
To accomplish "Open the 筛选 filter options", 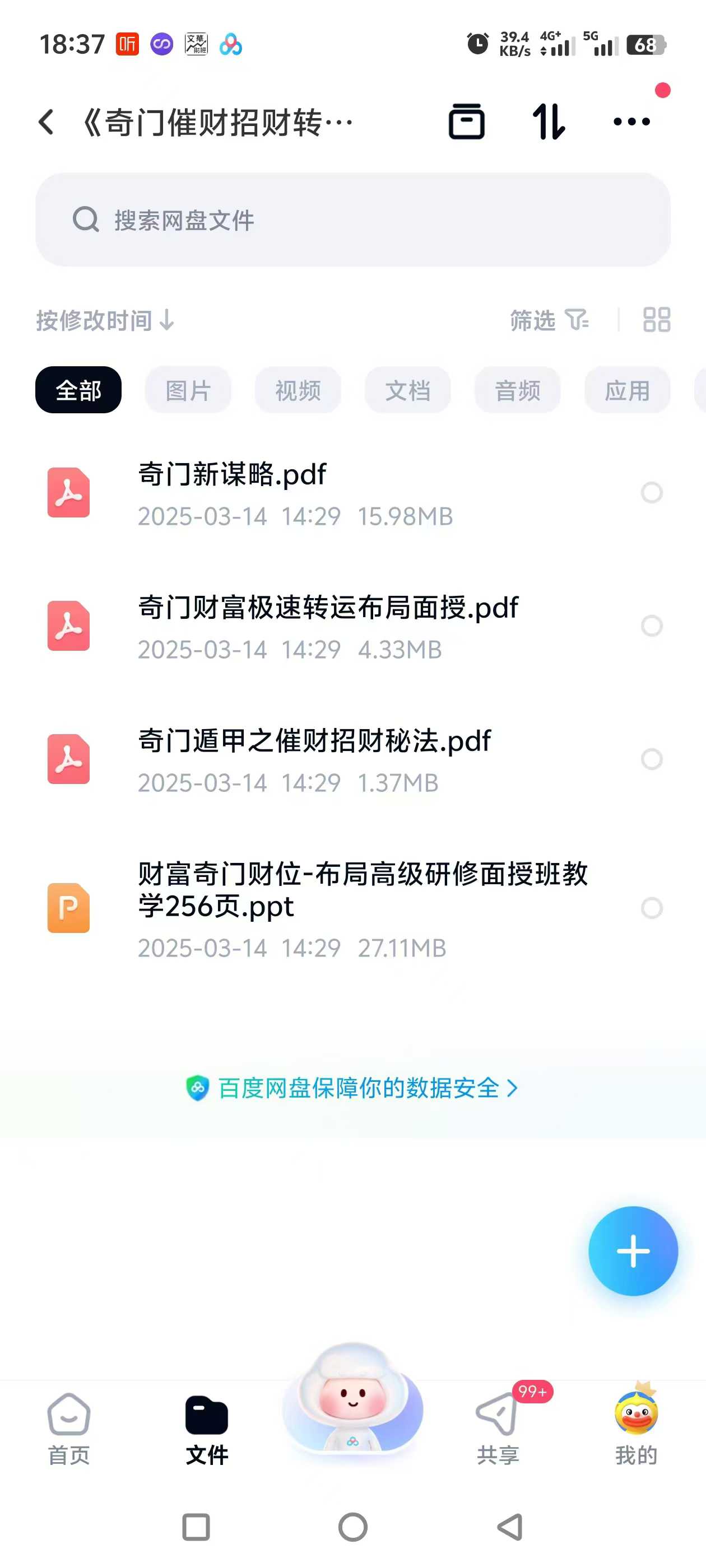I will pos(548,320).
